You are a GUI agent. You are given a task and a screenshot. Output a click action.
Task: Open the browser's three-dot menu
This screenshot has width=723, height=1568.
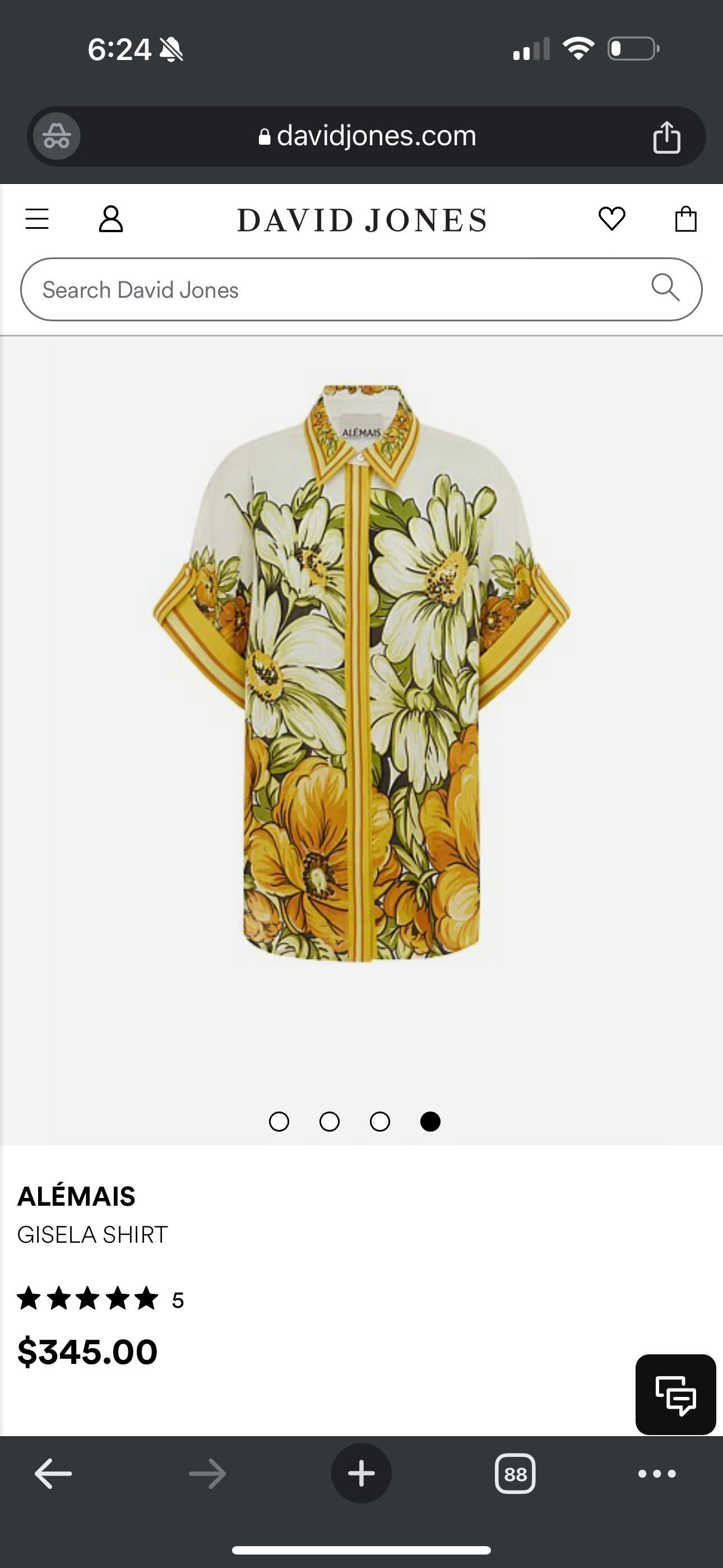[x=657, y=1474]
